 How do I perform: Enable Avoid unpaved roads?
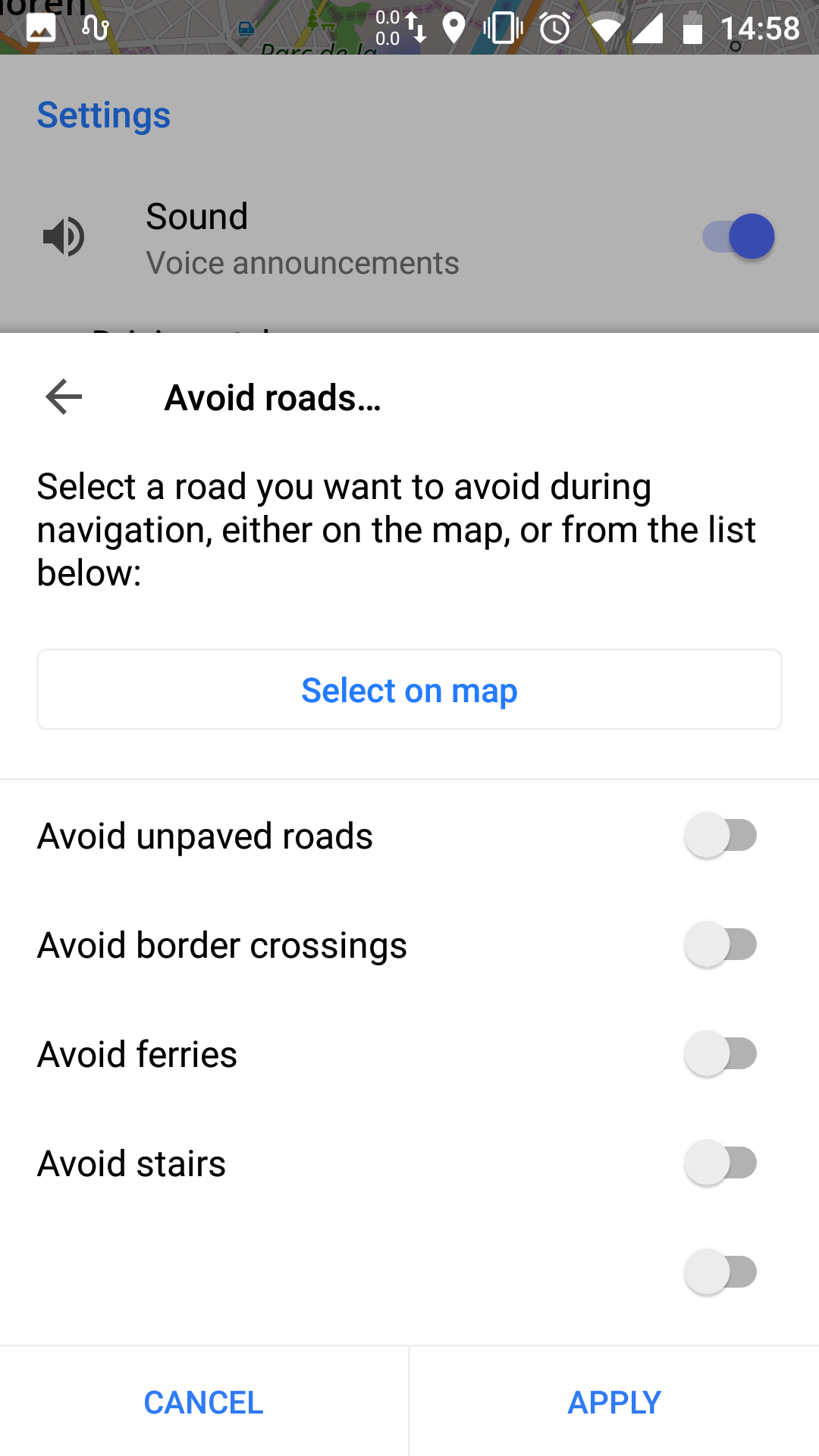tap(721, 835)
